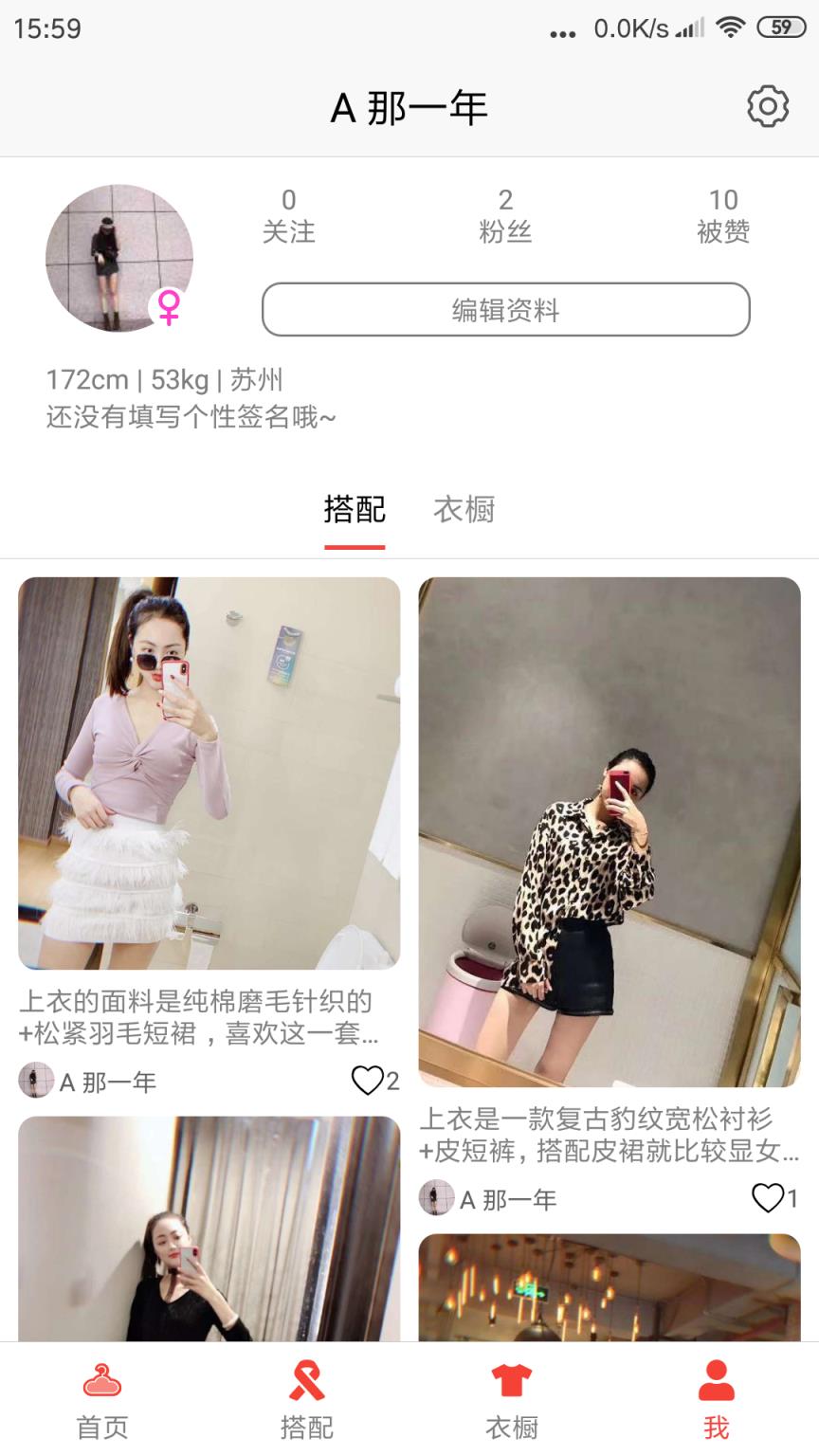The height and width of the screenshot is (1456, 819).
Task: Switch to the 衣橱 tab
Action: click(464, 510)
